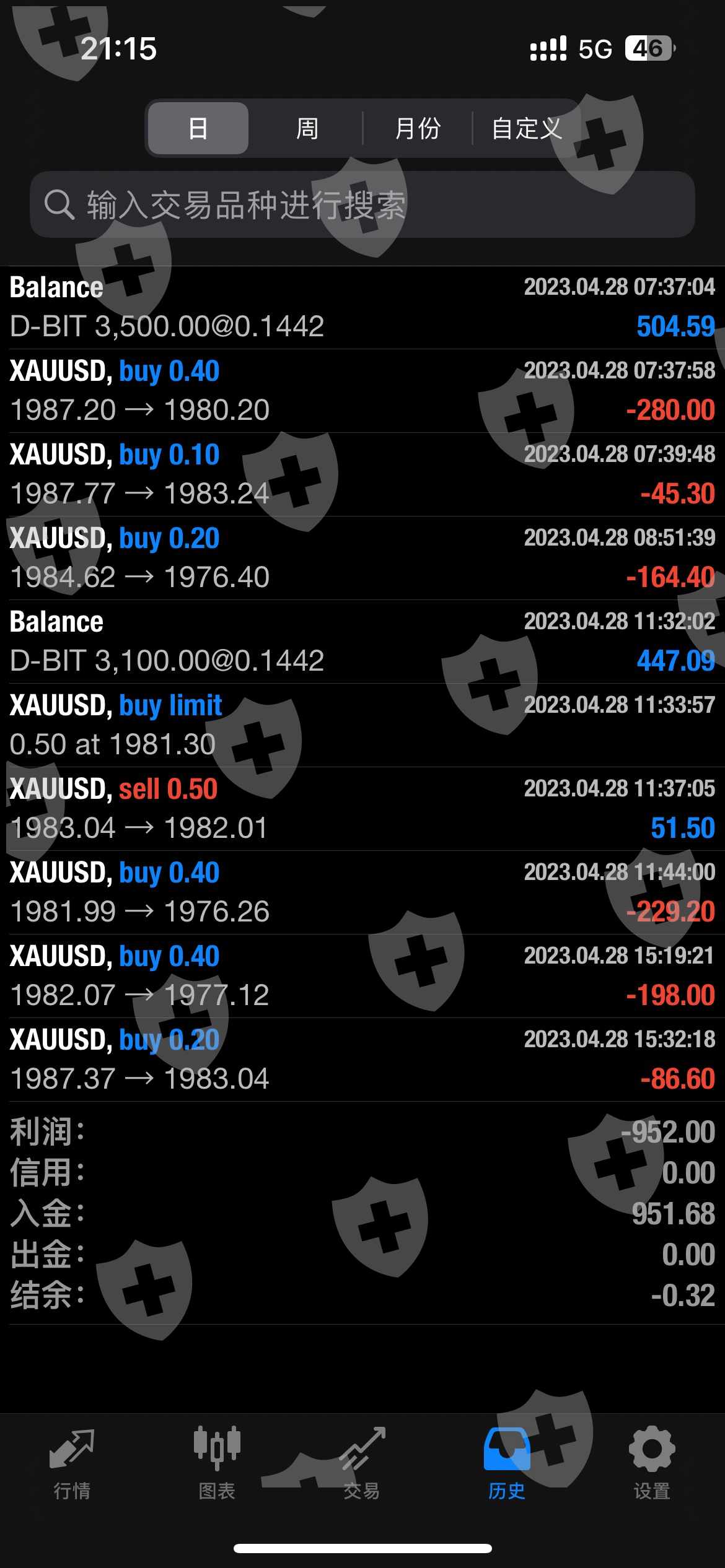The width and height of the screenshot is (725, 1568).
Task: Open the XAUUSD buy 0.20 trade losing 164.40
Action: 362,558
